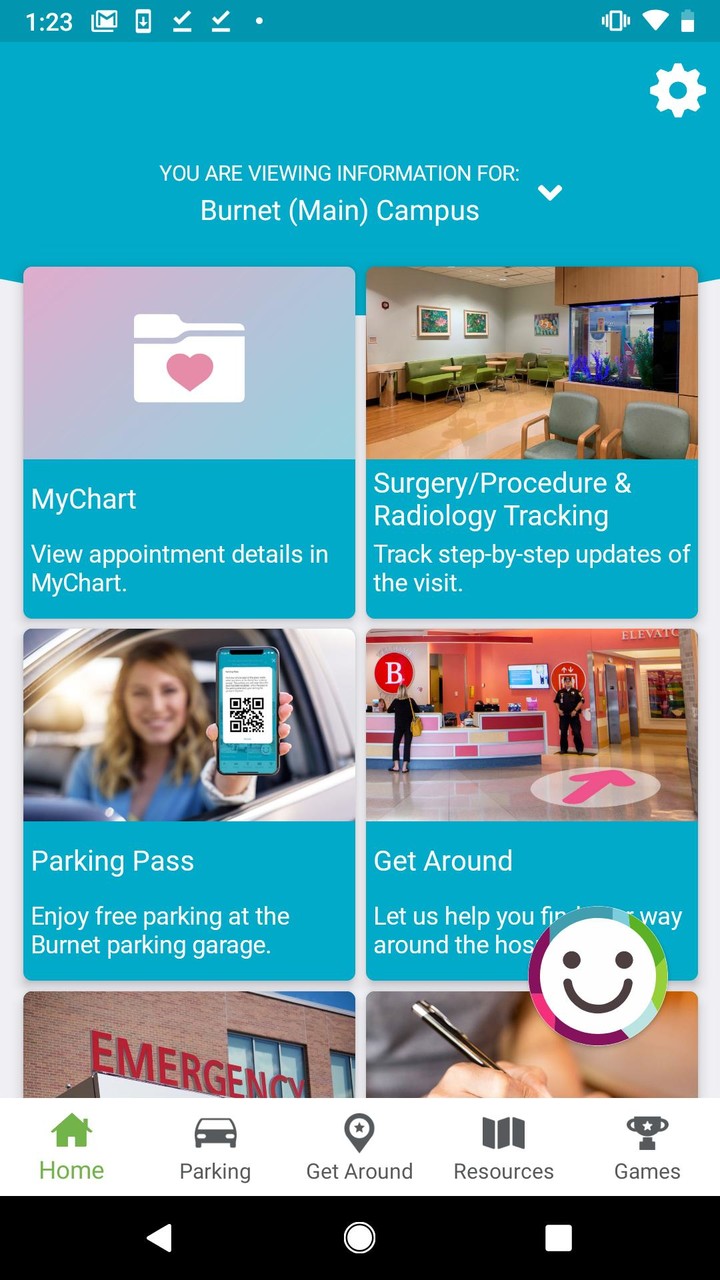Switch to the Parking tab
The width and height of the screenshot is (720, 1280).
[x=215, y=1148]
